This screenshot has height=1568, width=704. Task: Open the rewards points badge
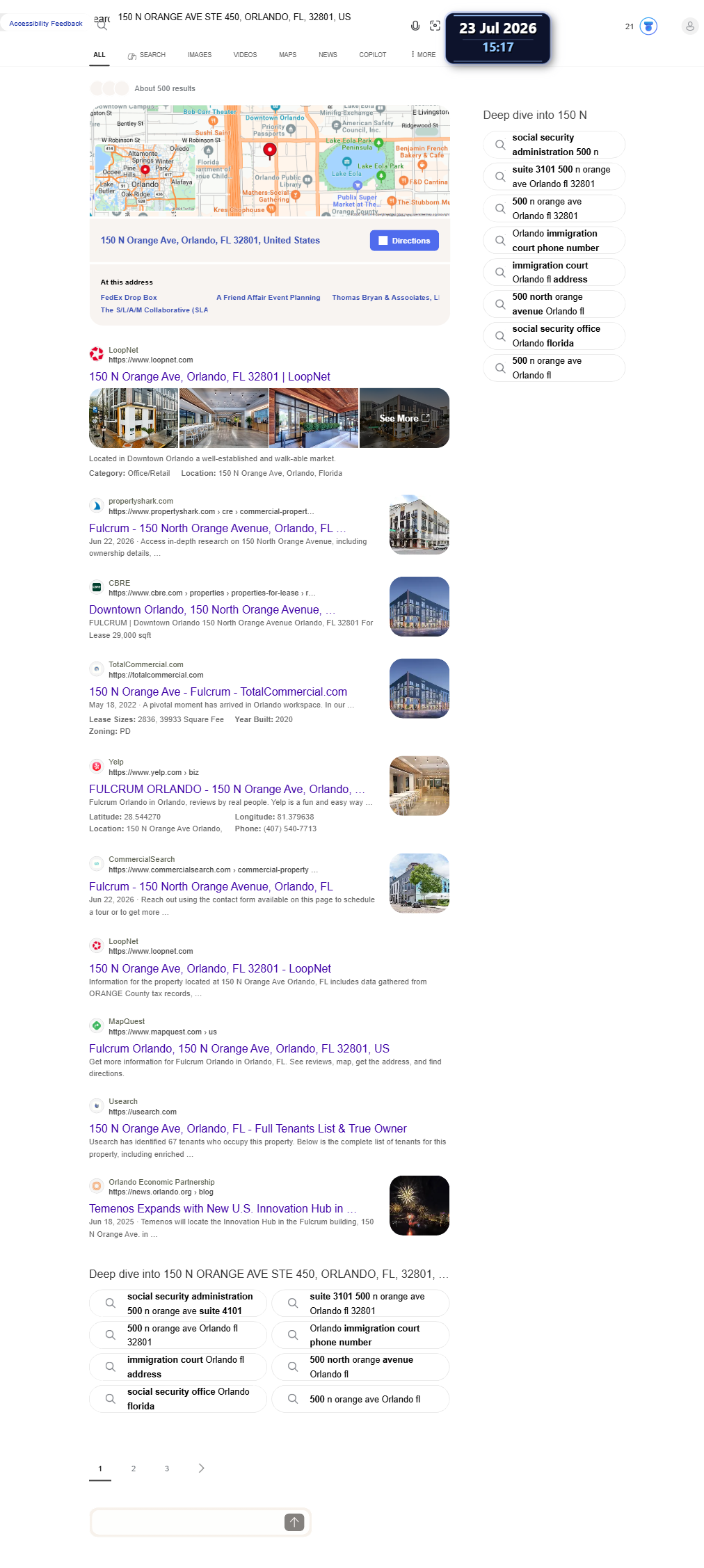pyautogui.click(x=641, y=26)
